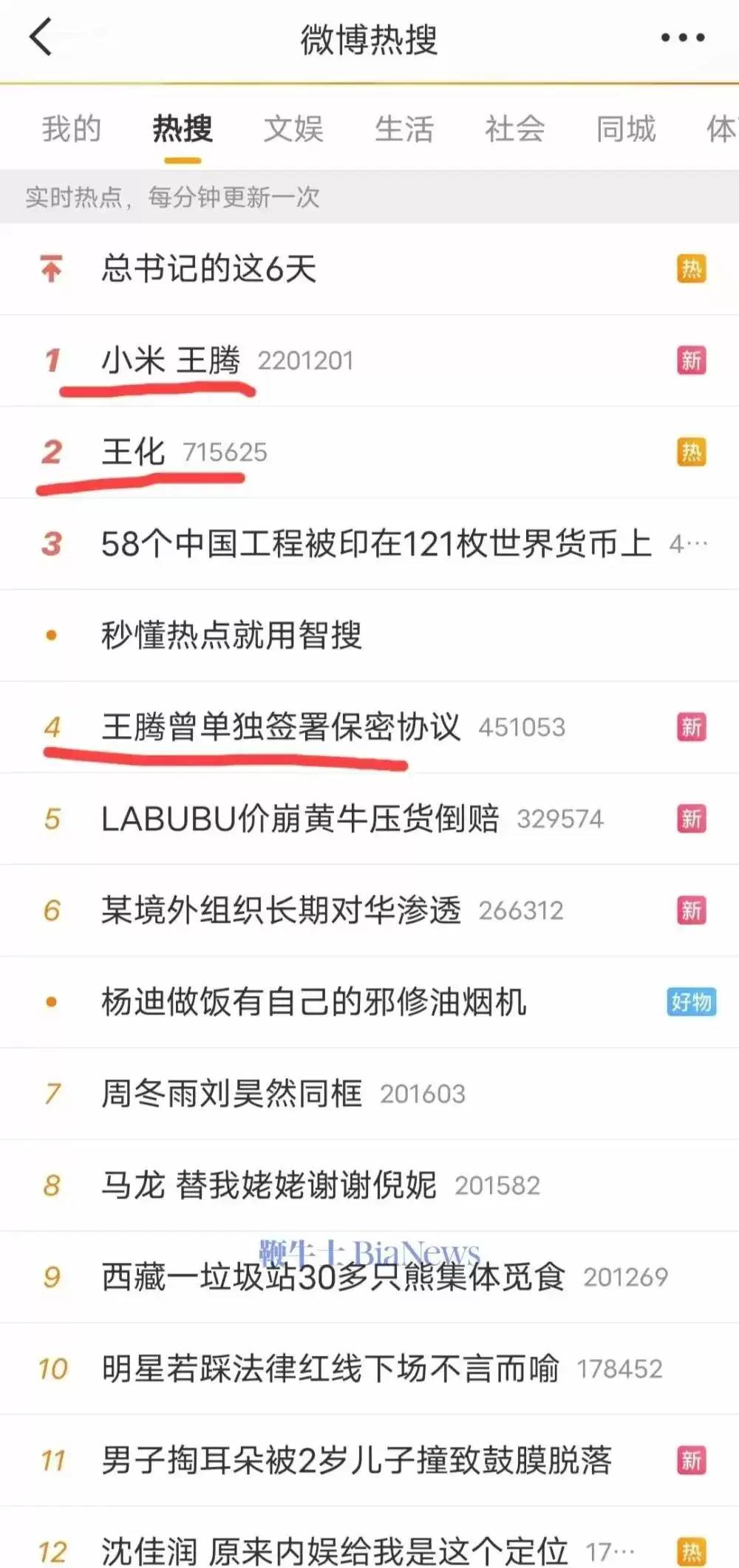
Task: View 周冬雨刘昊然同框 trending topic
Action: pyautogui.click(x=232, y=1094)
